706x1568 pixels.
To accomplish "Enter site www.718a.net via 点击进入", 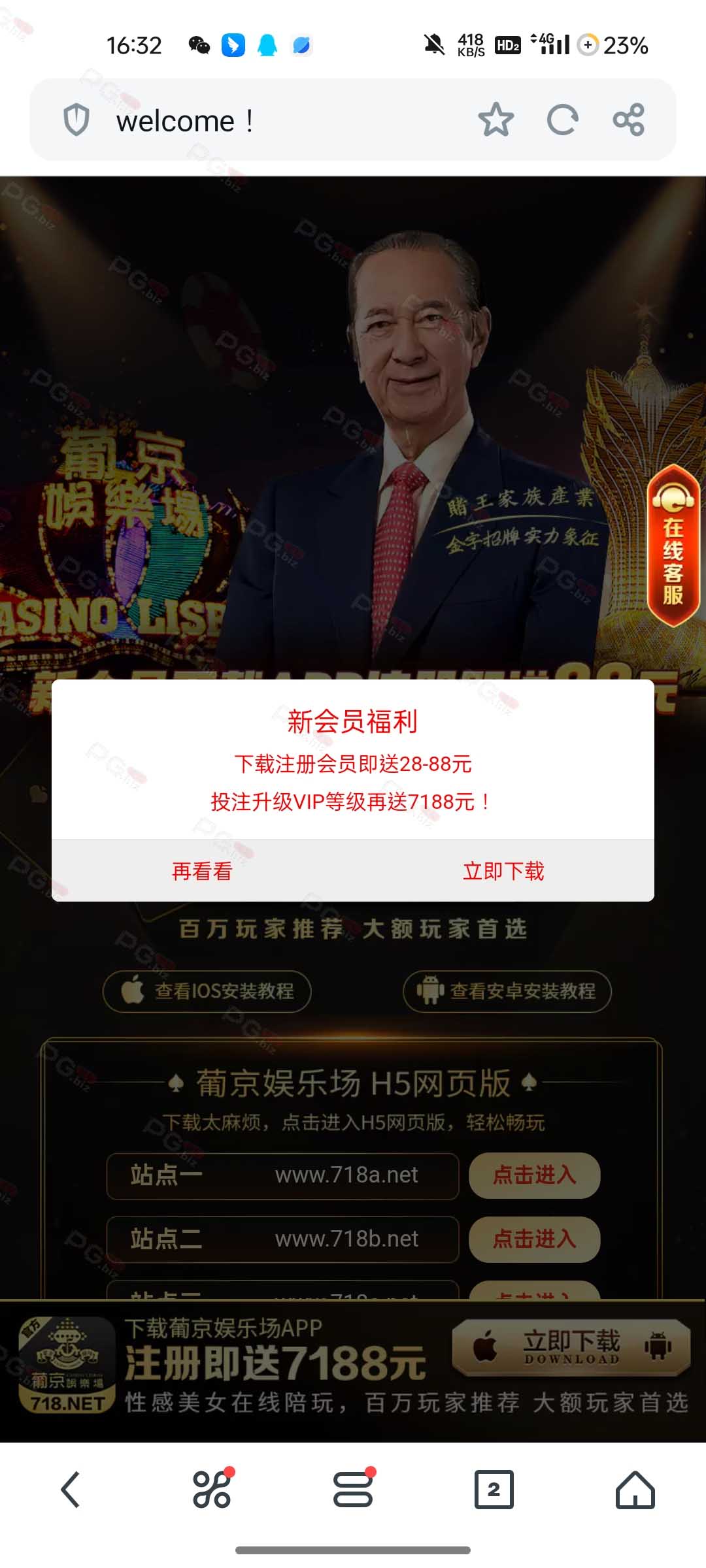I will pos(534,1175).
